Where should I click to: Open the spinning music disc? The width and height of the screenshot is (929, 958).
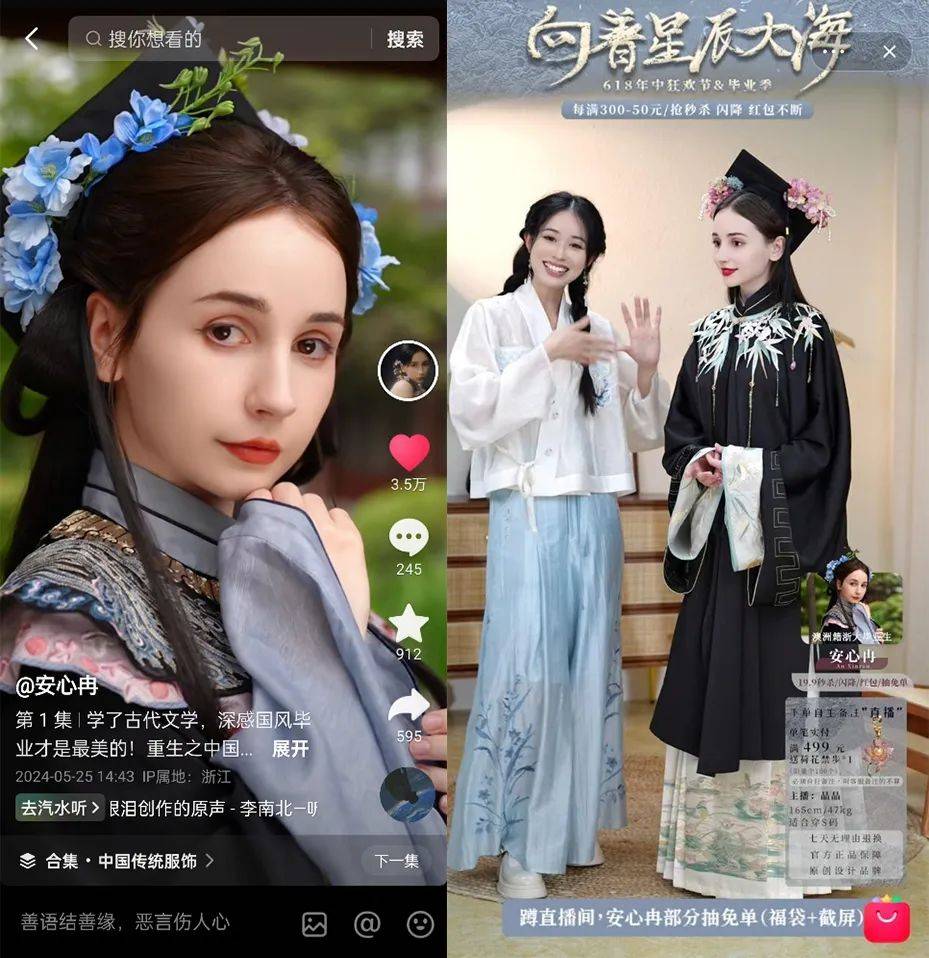(x=407, y=795)
